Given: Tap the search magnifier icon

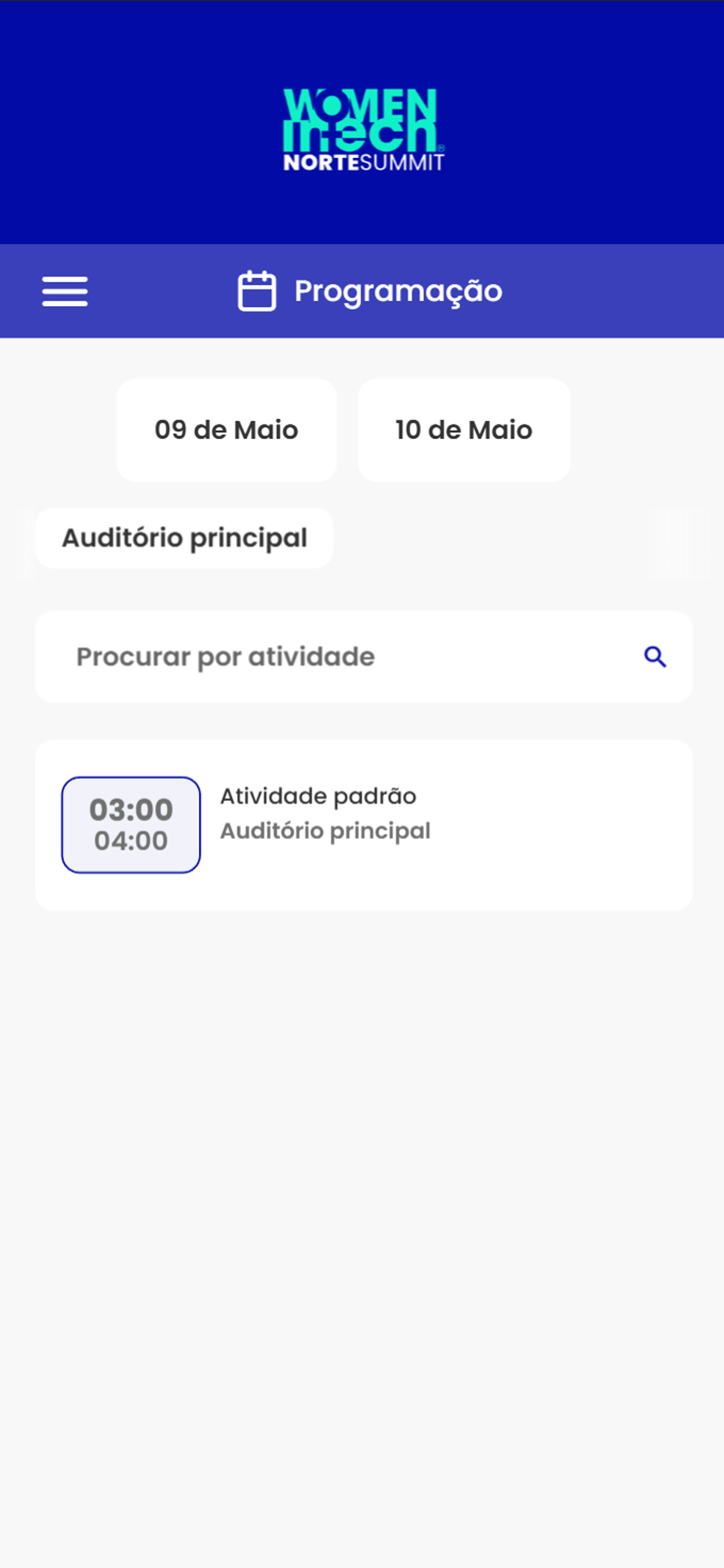Looking at the screenshot, I should coord(655,657).
